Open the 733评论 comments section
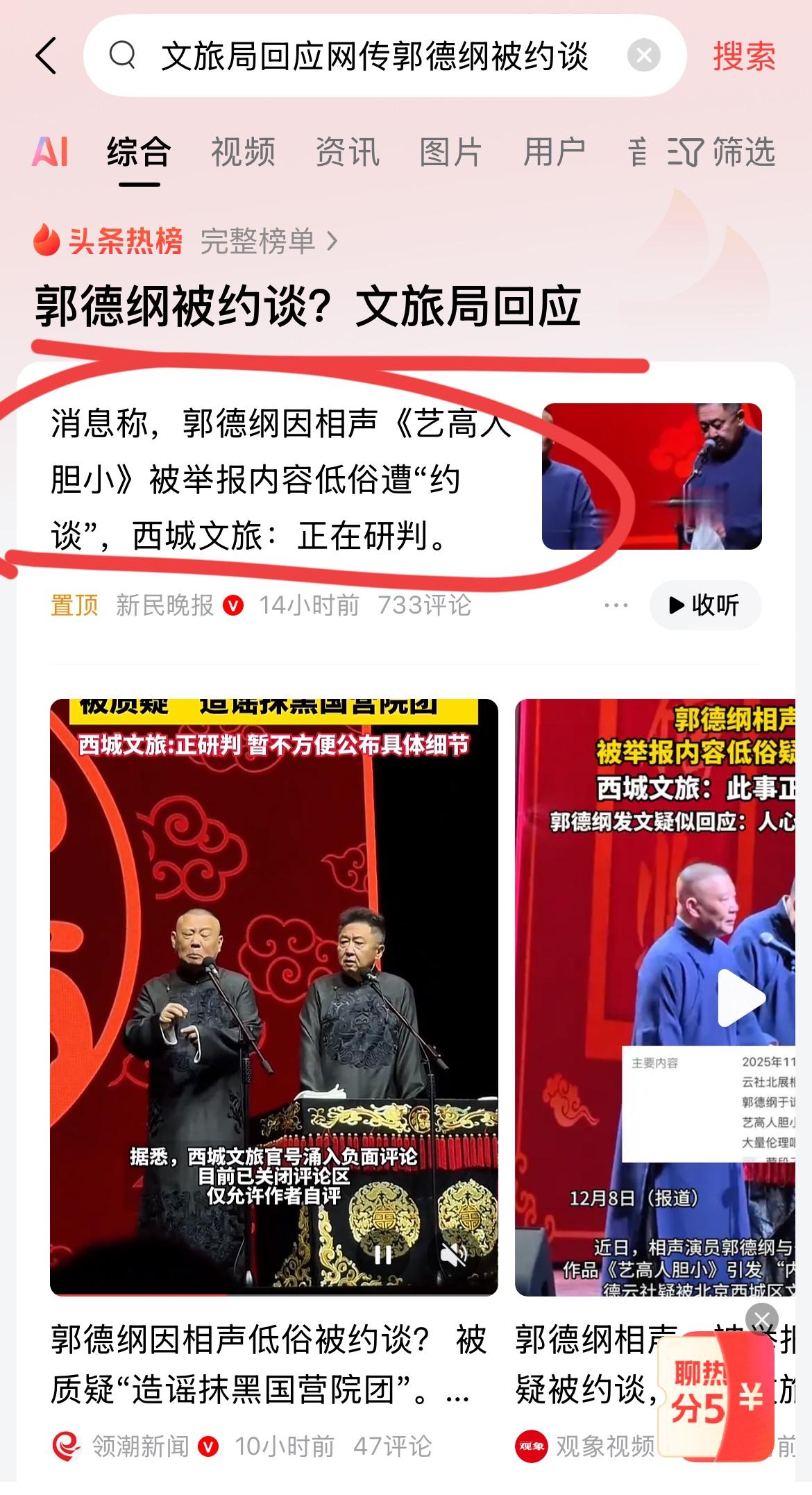 424,605
